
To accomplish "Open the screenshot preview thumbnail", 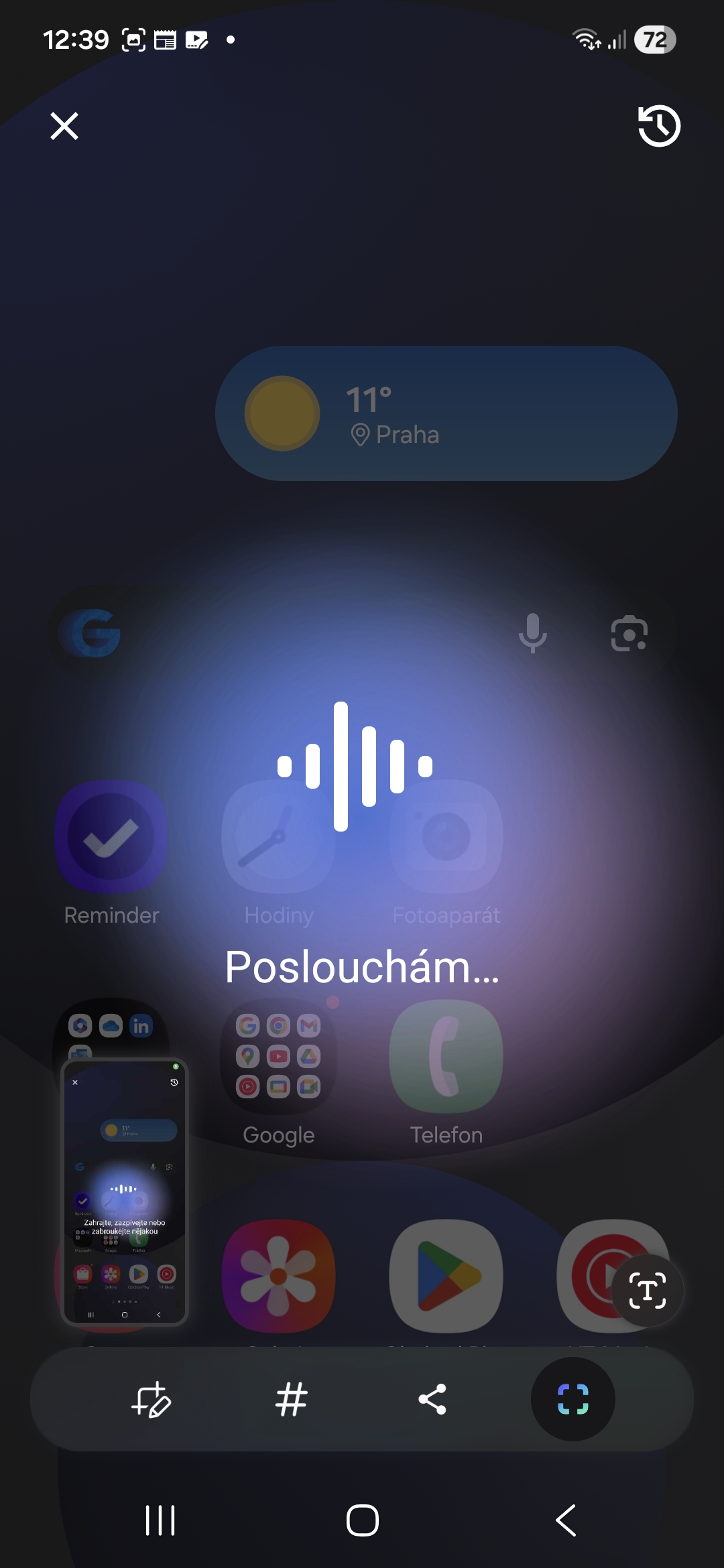I will (125, 1191).
